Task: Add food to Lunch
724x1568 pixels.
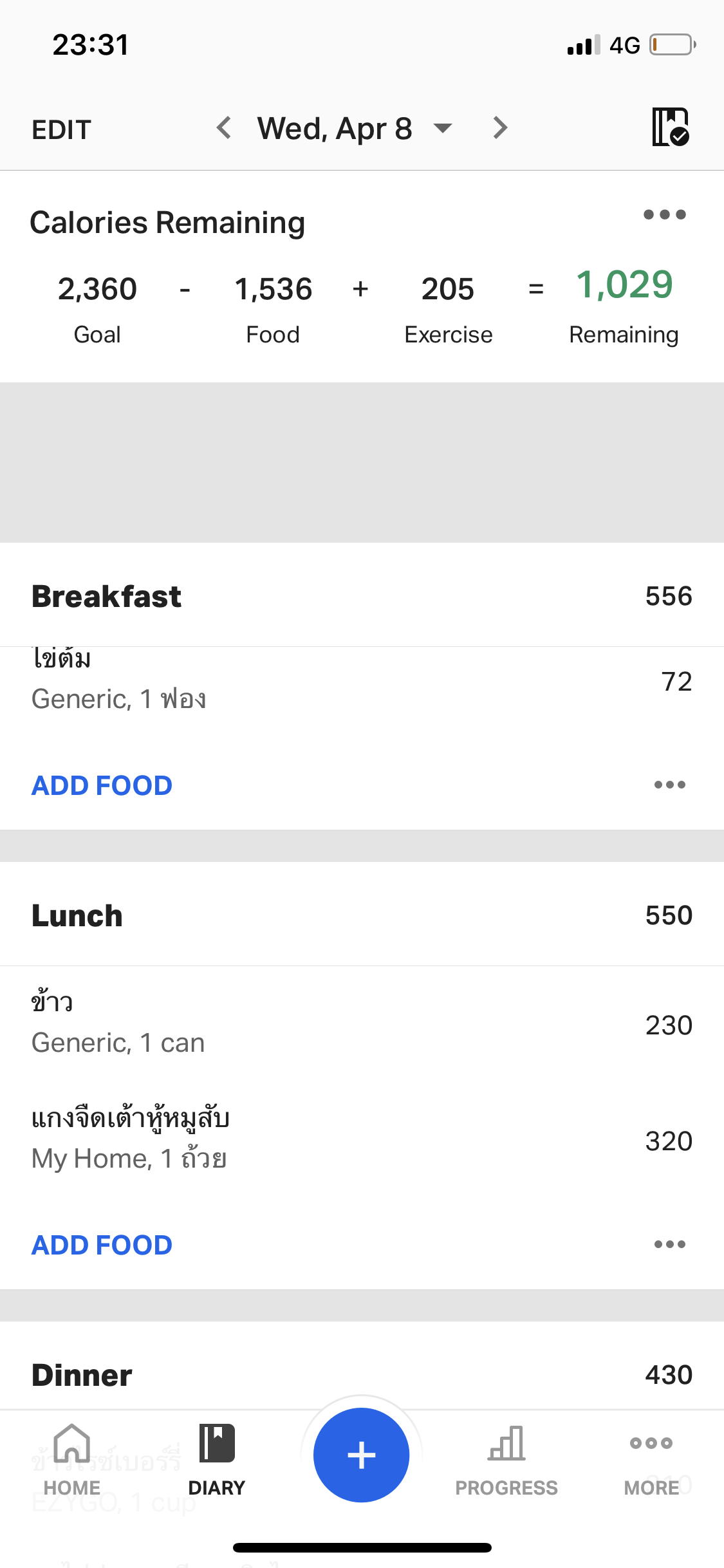Action: [102, 1245]
